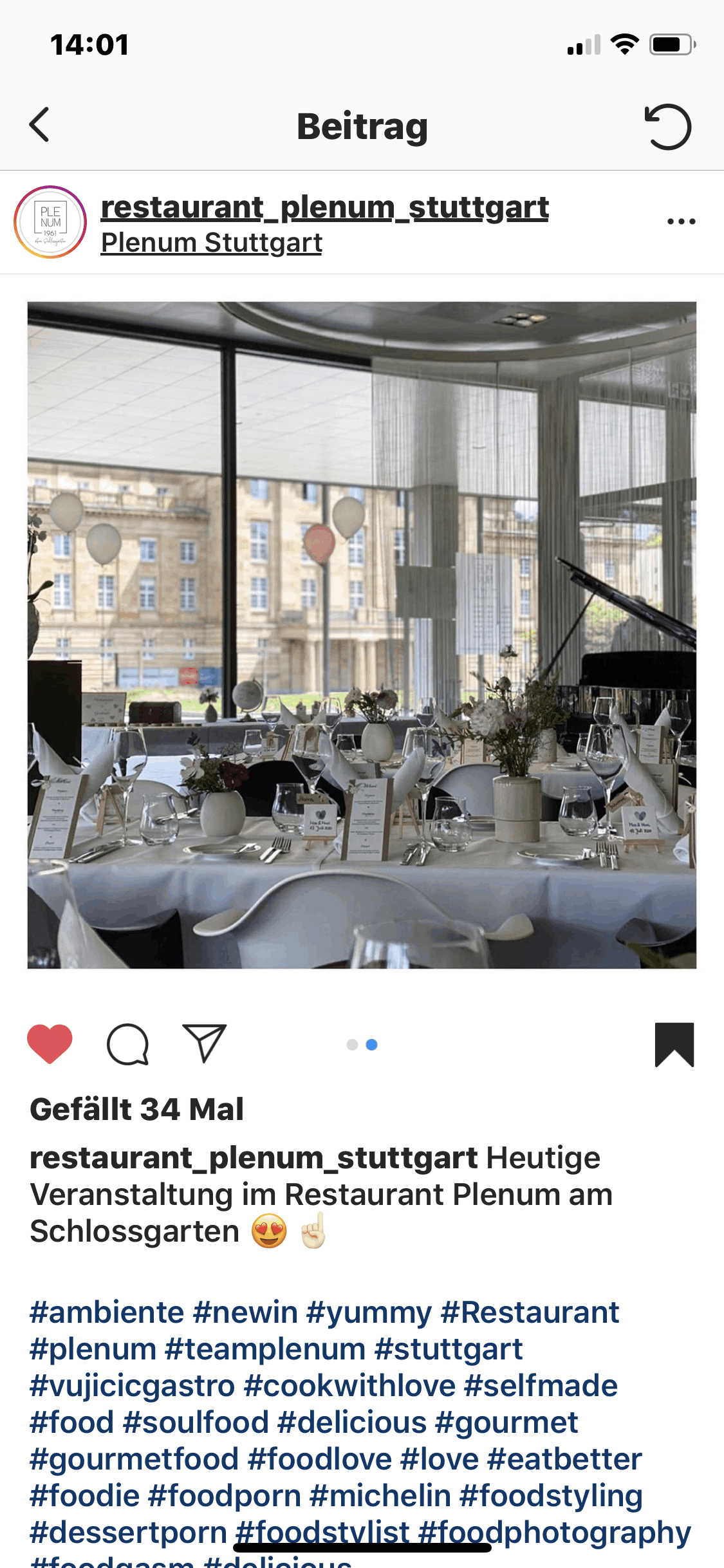The width and height of the screenshot is (724, 1568).
Task: Open the #stuttgart hashtag
Action: click(x=449, y=1349)
